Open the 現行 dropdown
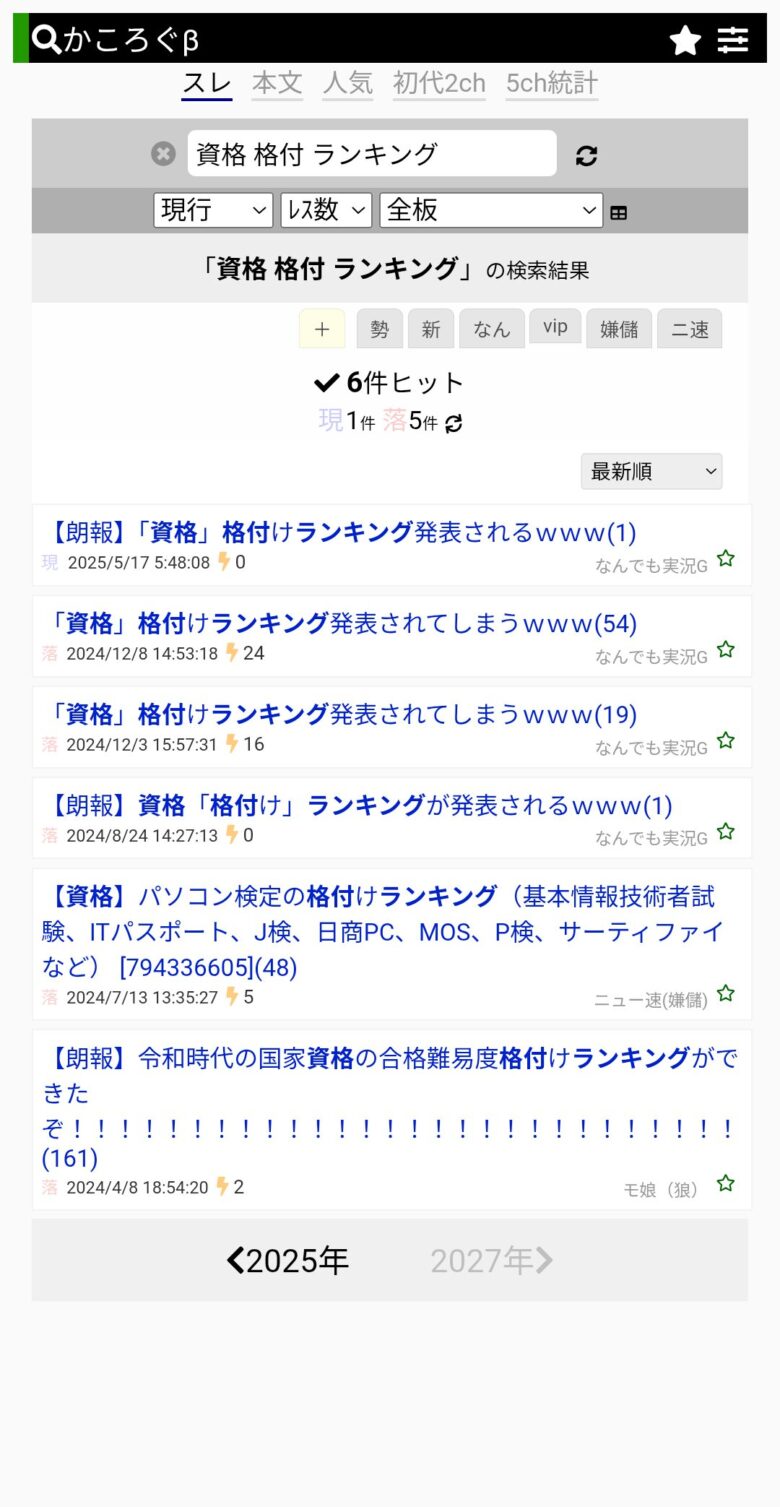Image resolution: width=780 pixels, height=1507 pixels. [x=212, y=210]
